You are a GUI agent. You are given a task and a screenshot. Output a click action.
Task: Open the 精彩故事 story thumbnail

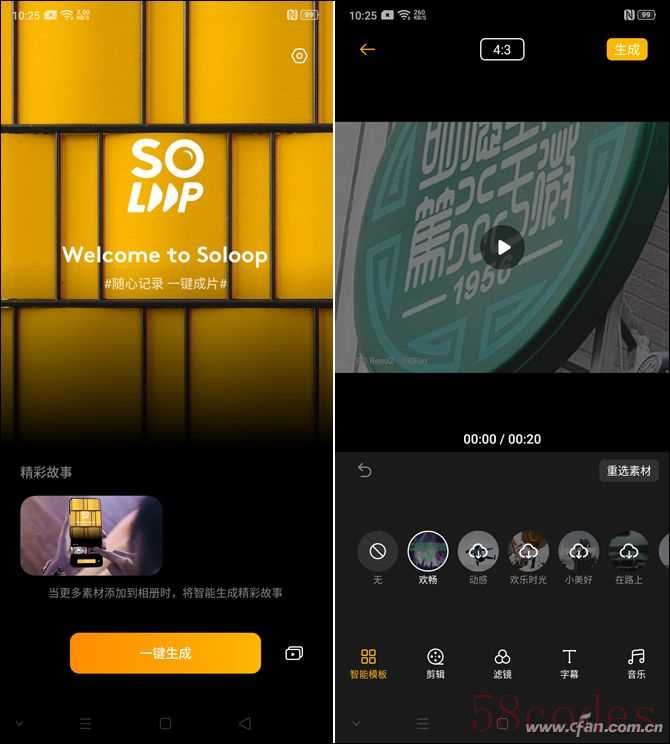[x=91, y=535]
